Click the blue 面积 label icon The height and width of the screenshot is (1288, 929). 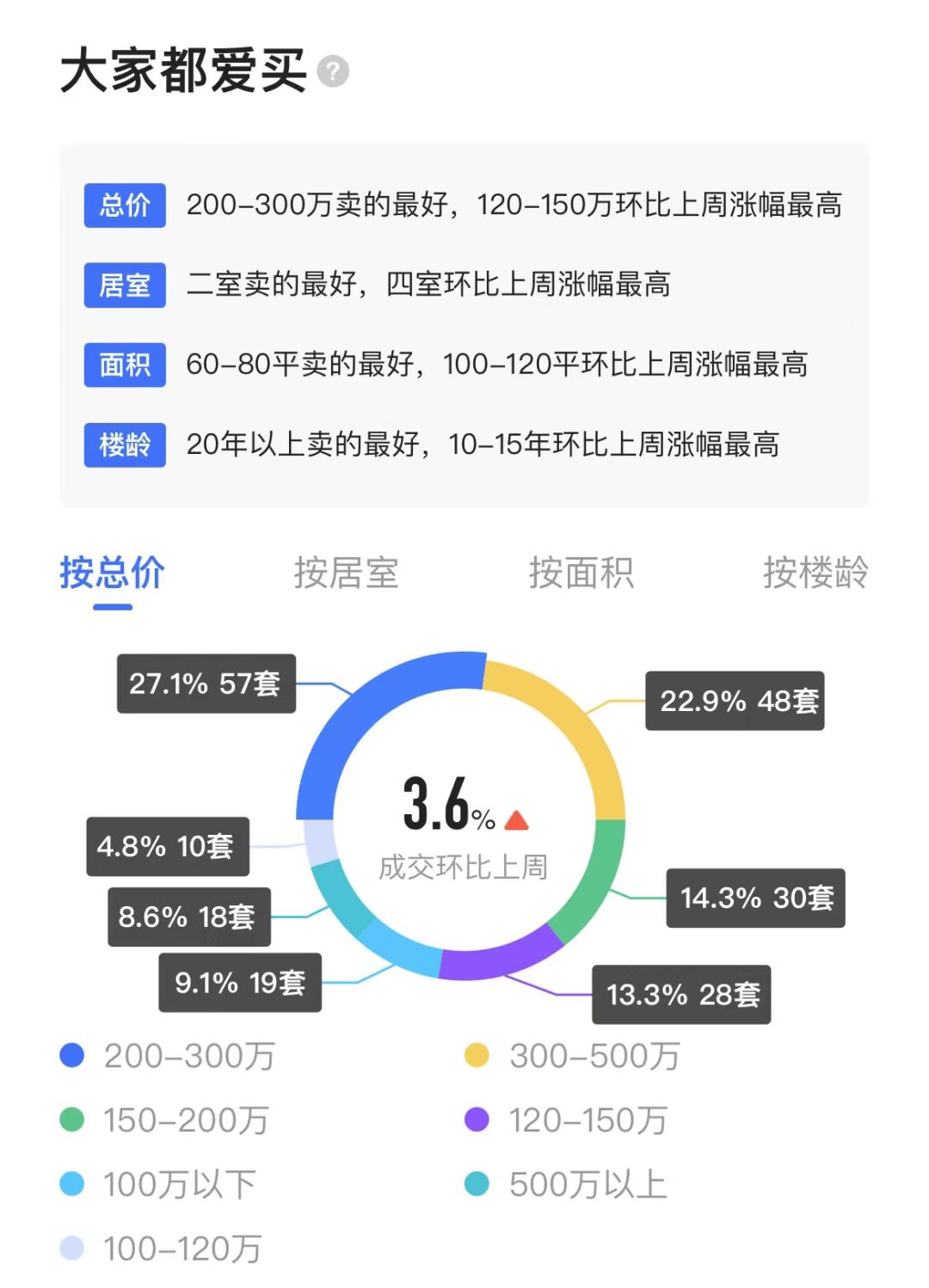[124, 364]
